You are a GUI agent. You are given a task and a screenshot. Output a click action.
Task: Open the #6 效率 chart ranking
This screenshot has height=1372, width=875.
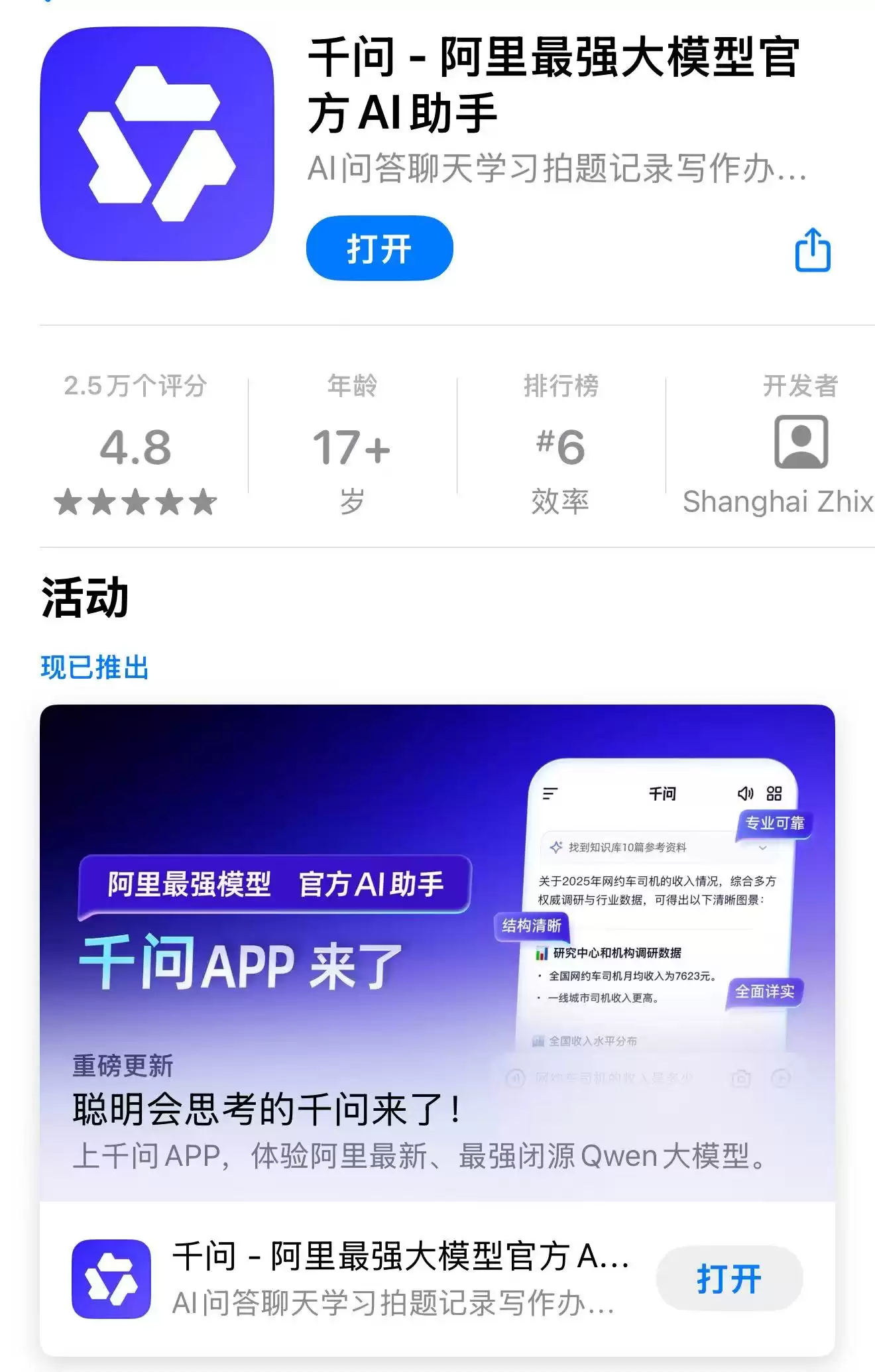click(560, 444)
